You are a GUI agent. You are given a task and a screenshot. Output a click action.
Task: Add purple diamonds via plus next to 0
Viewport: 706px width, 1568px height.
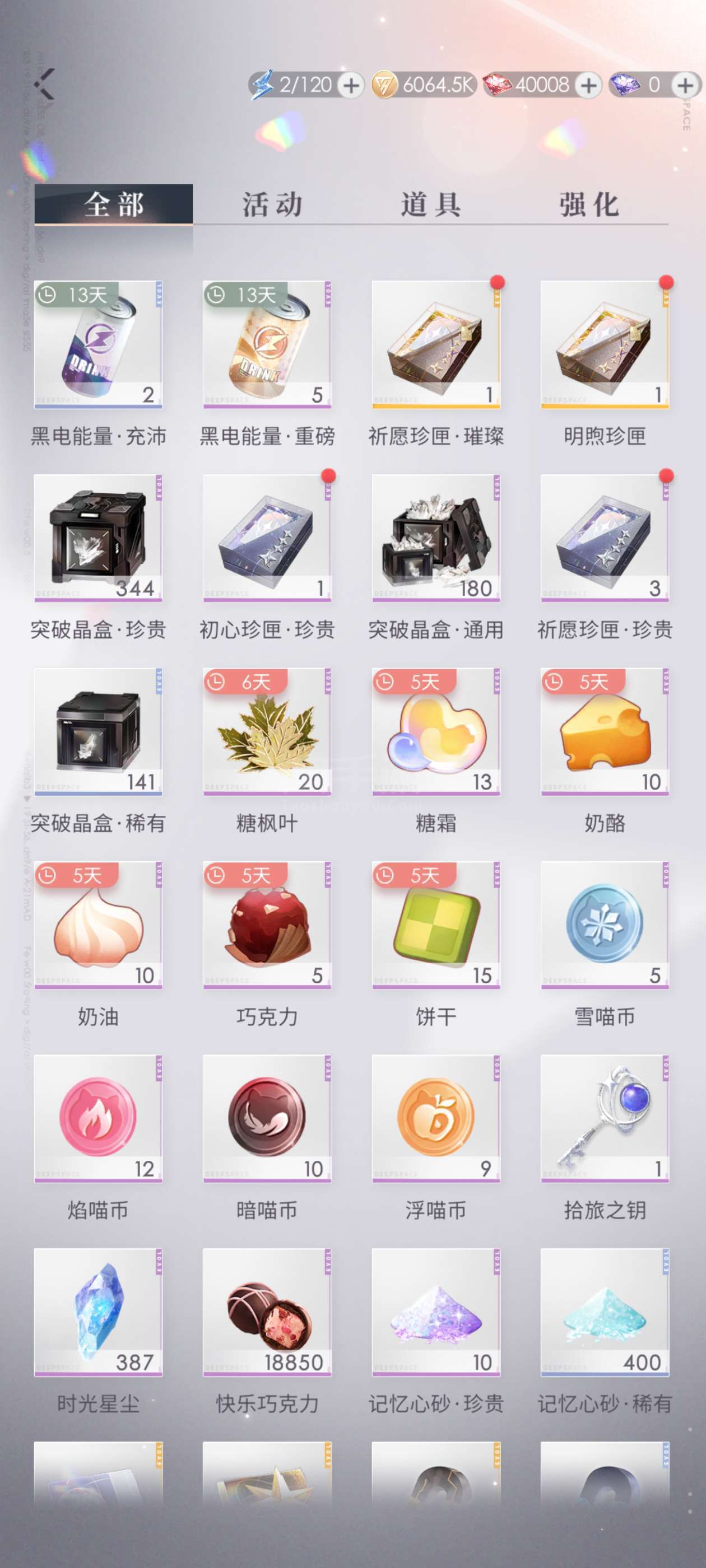685,85
